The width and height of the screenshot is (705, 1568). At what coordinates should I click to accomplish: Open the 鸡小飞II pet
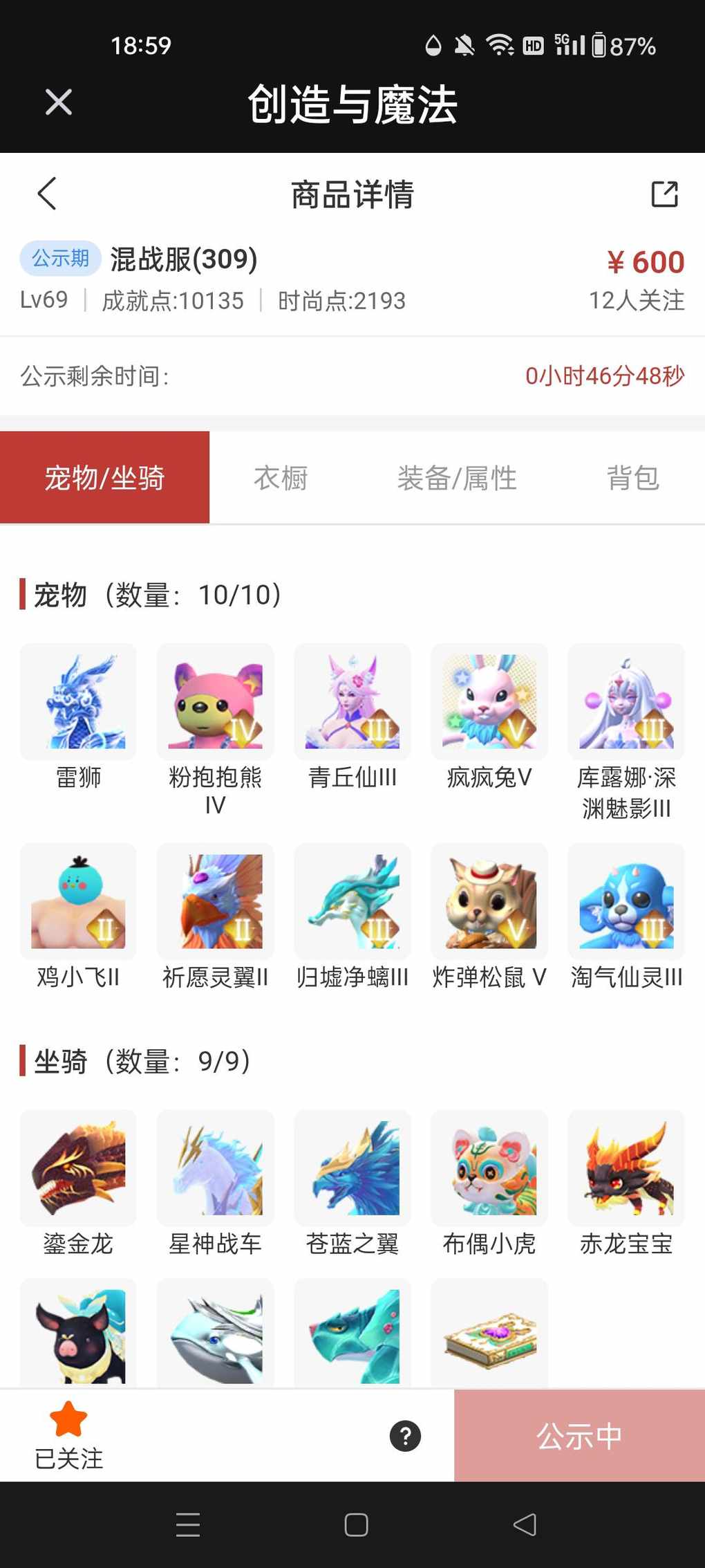(x=78, y=901)
